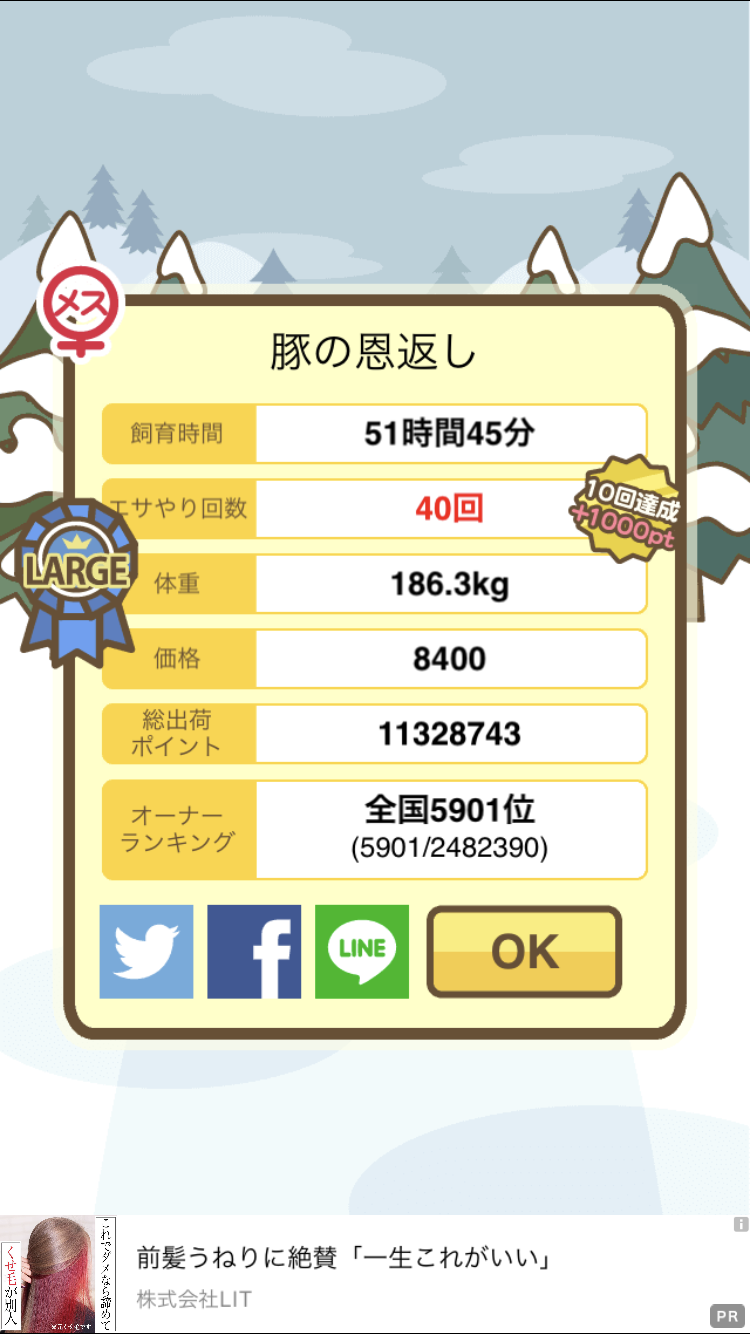Share the result via LINE

point(362,952)
